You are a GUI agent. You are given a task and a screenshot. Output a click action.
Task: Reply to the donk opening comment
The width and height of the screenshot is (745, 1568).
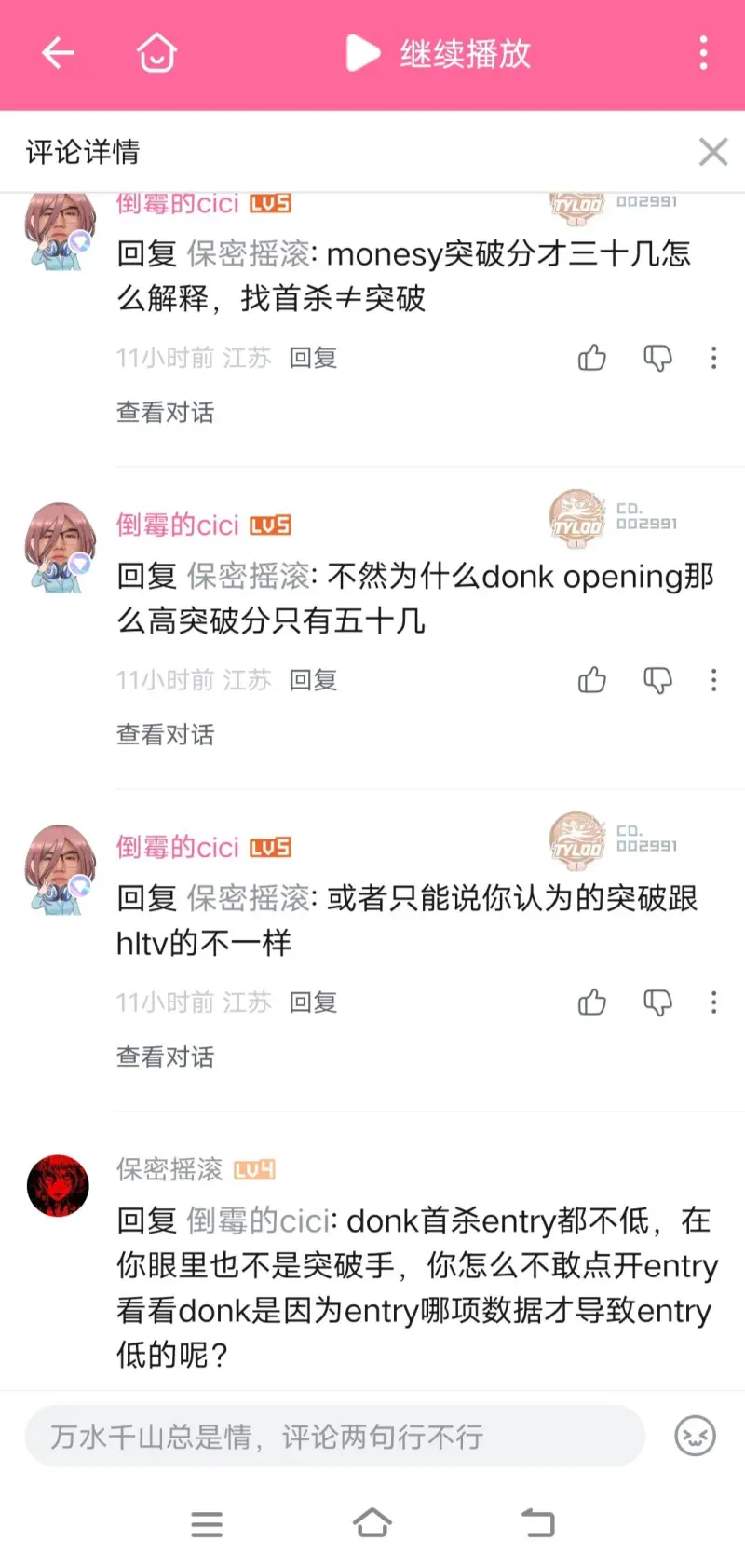tap(313, 680)
